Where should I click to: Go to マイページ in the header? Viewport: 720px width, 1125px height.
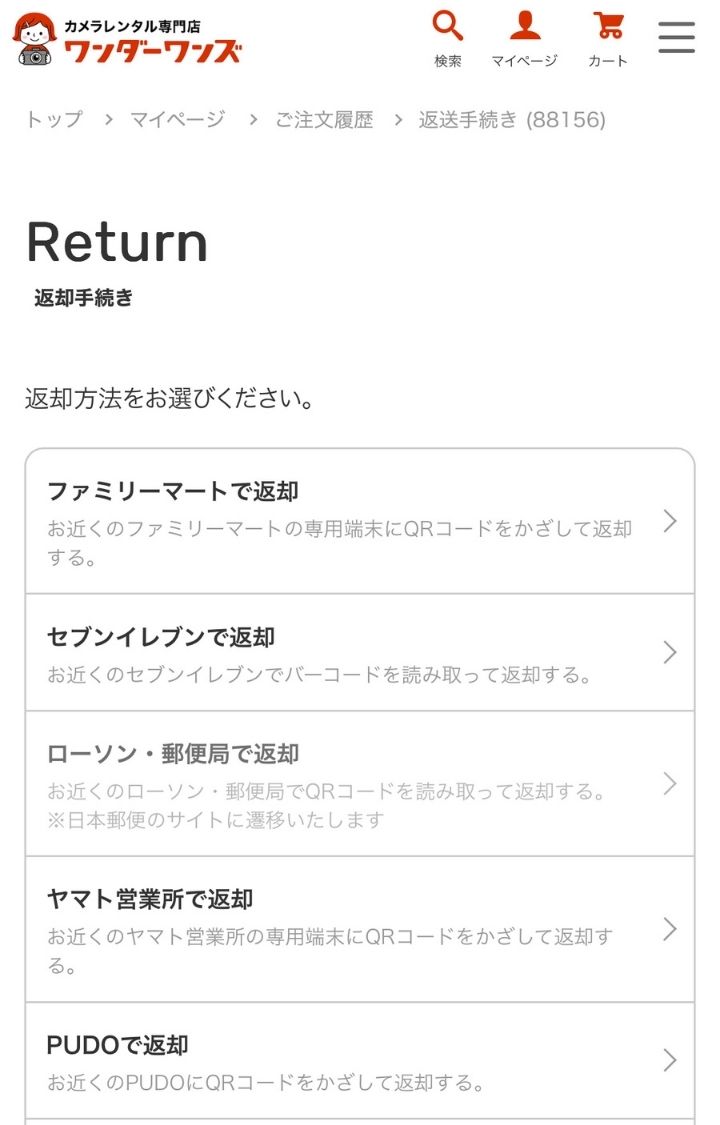pyautogui.click(x=524, y=38)
